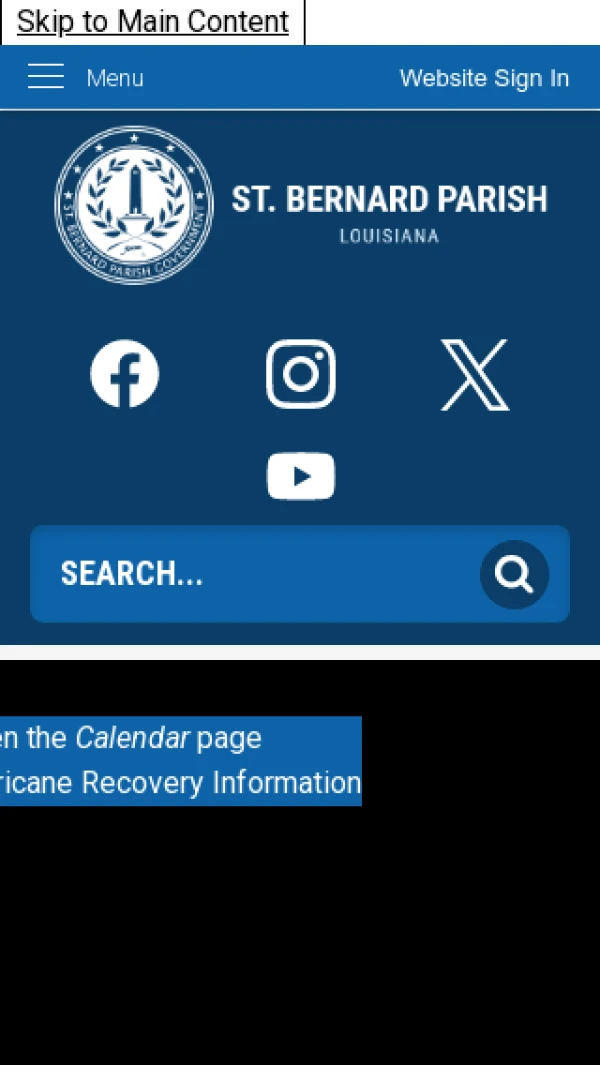Screen dimensions: 600x1065
Task: Tap Website Sign In
Action: pos(484,78)
